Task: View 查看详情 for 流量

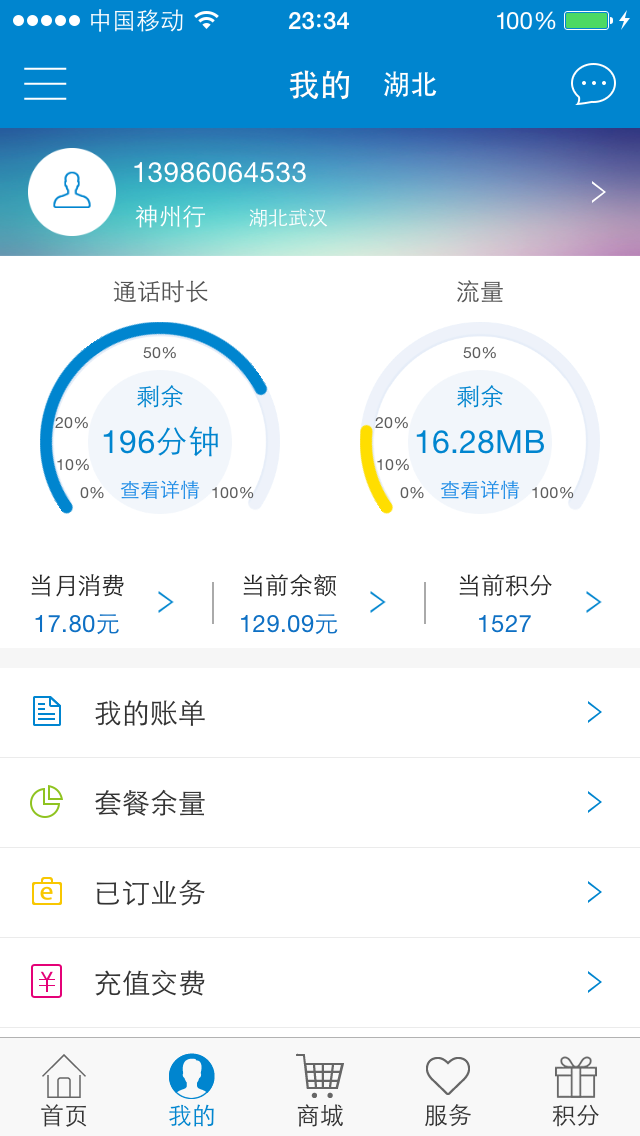Action: pyautogui.click(x=480, y=491)
